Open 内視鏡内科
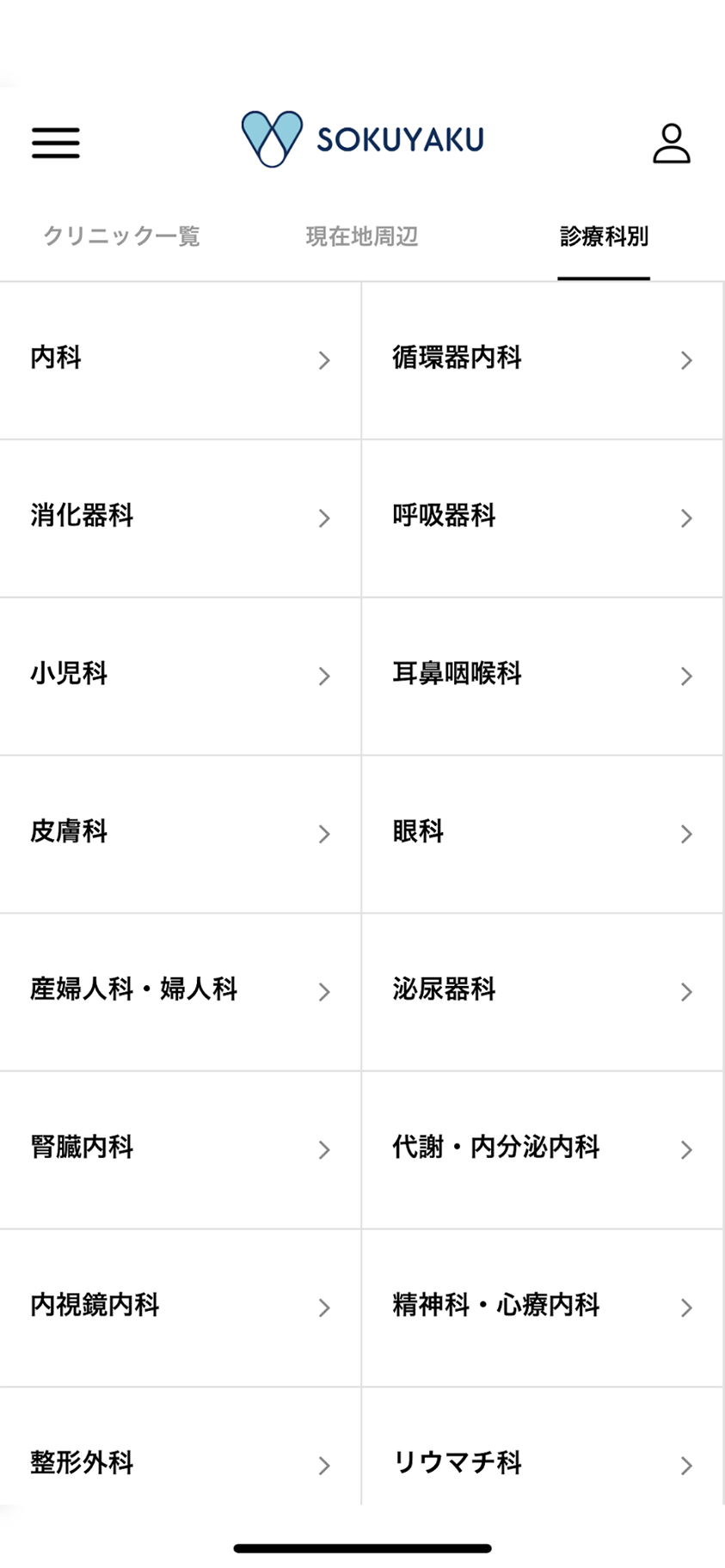 coord(180,1308)
